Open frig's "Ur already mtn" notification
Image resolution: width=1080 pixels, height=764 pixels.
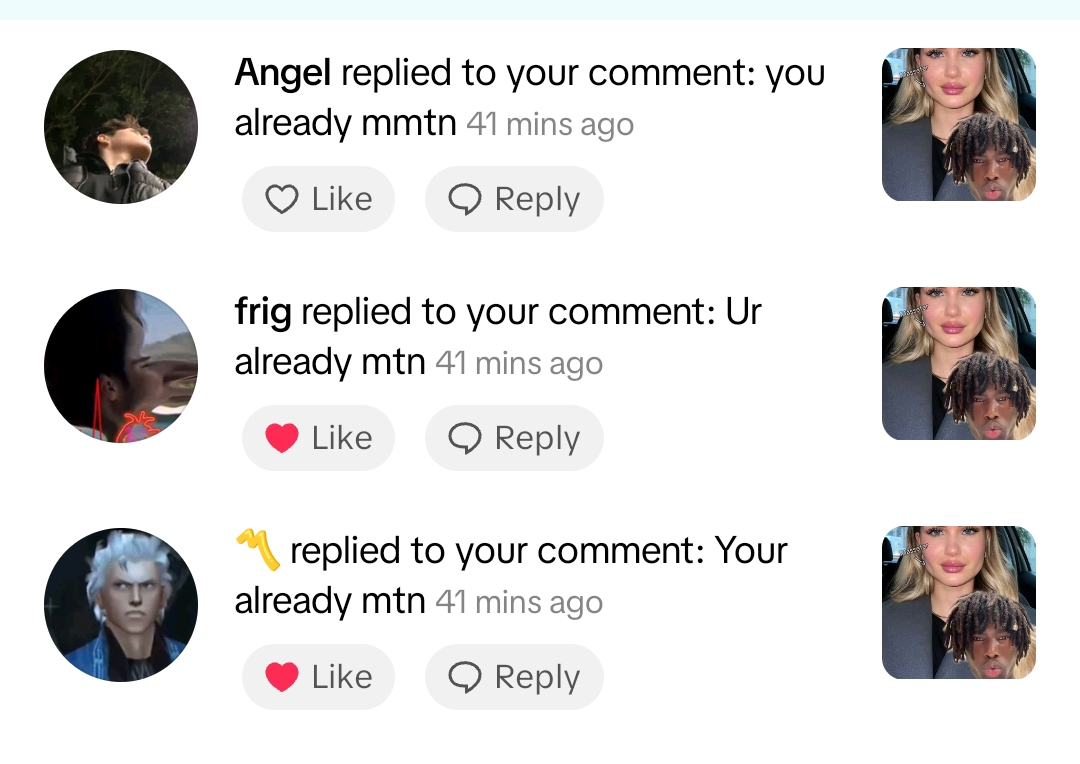(x=498, y=337)
